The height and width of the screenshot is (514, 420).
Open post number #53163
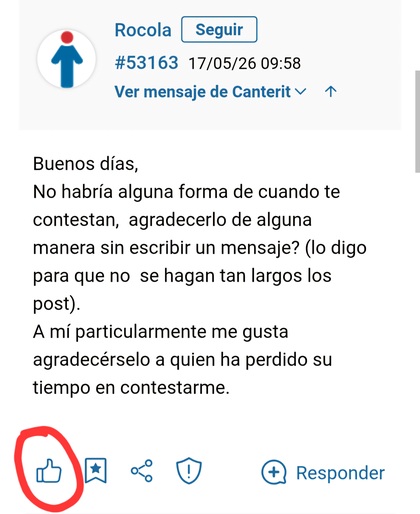[x=146, y=62]
